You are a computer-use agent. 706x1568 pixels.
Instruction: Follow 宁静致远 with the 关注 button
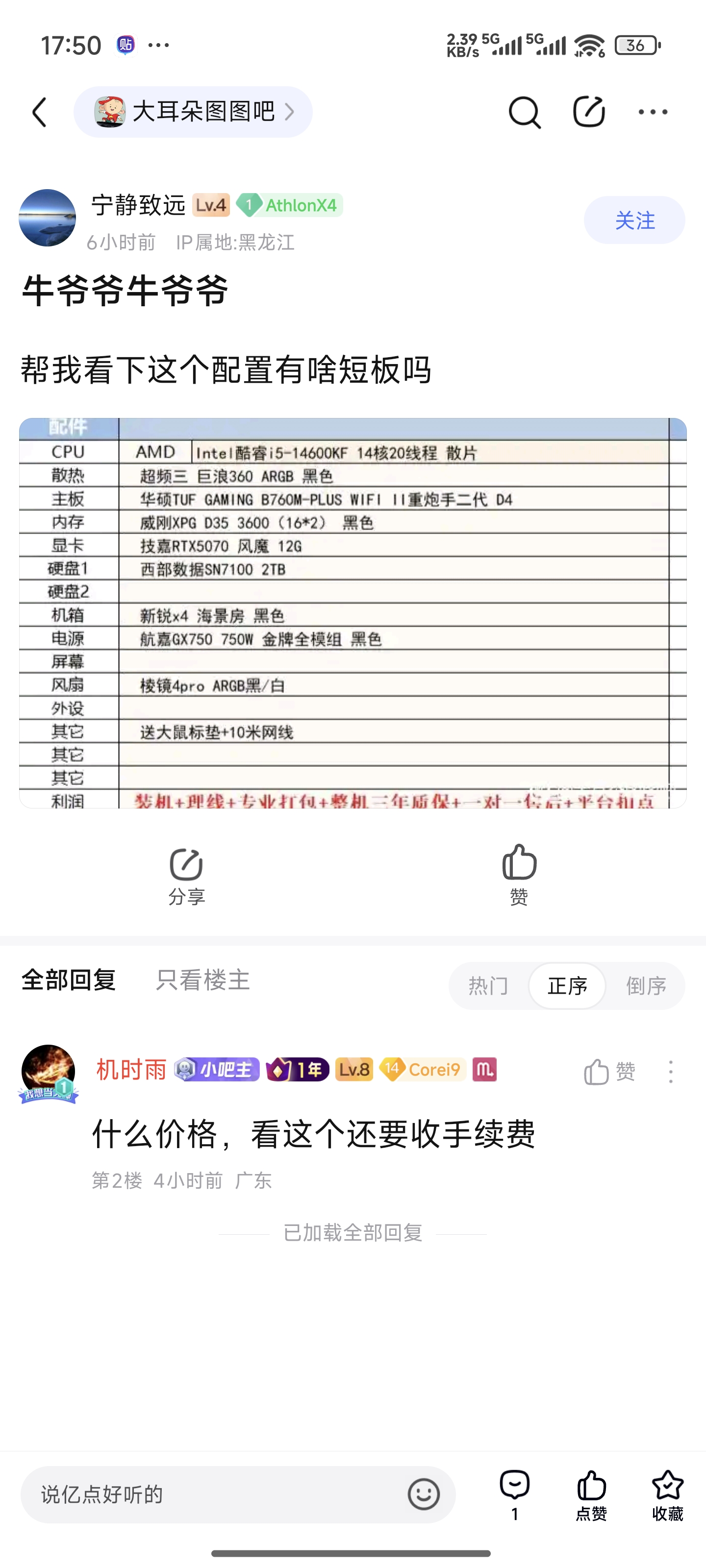[x=633, y=220]
